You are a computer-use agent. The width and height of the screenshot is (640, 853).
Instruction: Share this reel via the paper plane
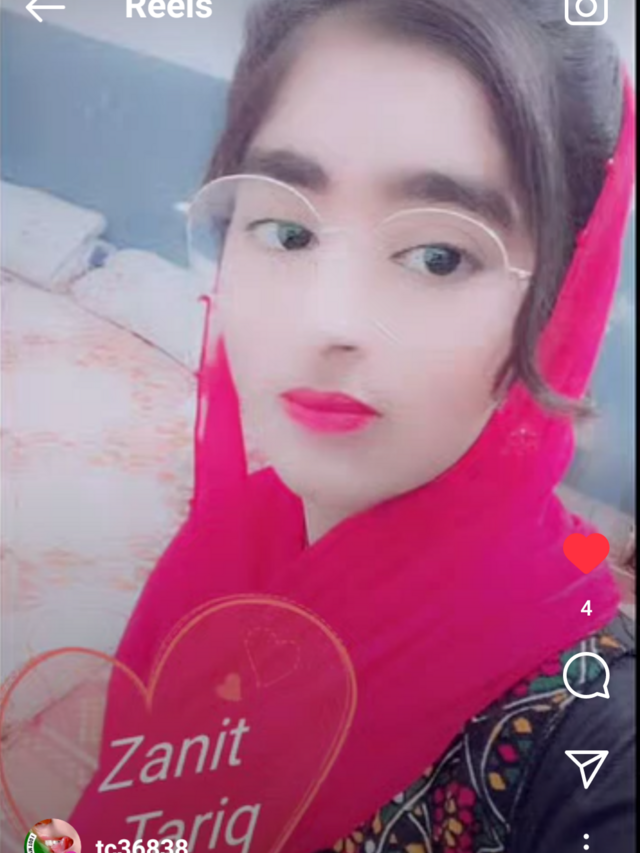pos(586,768)
